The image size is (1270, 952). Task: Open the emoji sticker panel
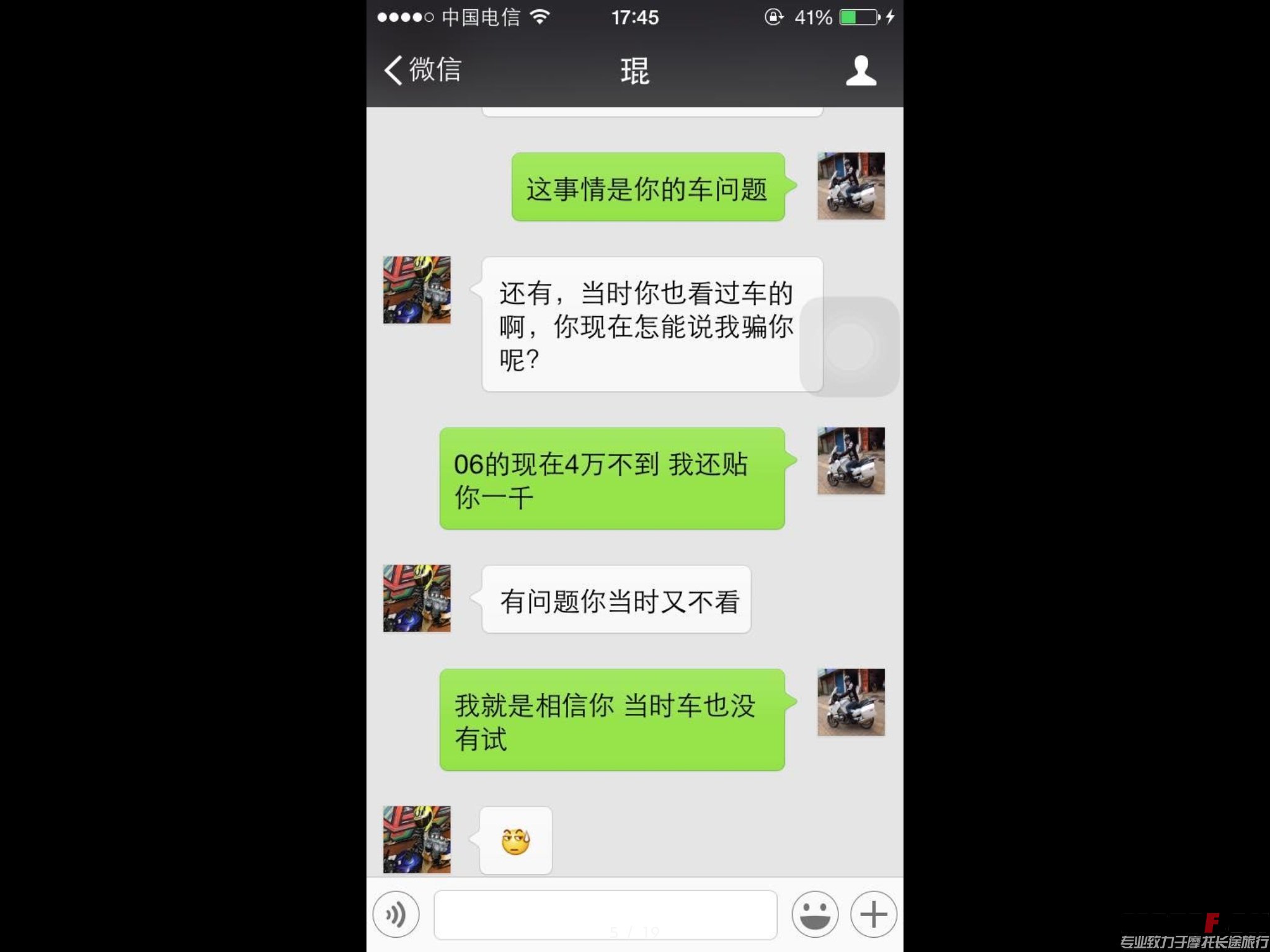point(815,914)
